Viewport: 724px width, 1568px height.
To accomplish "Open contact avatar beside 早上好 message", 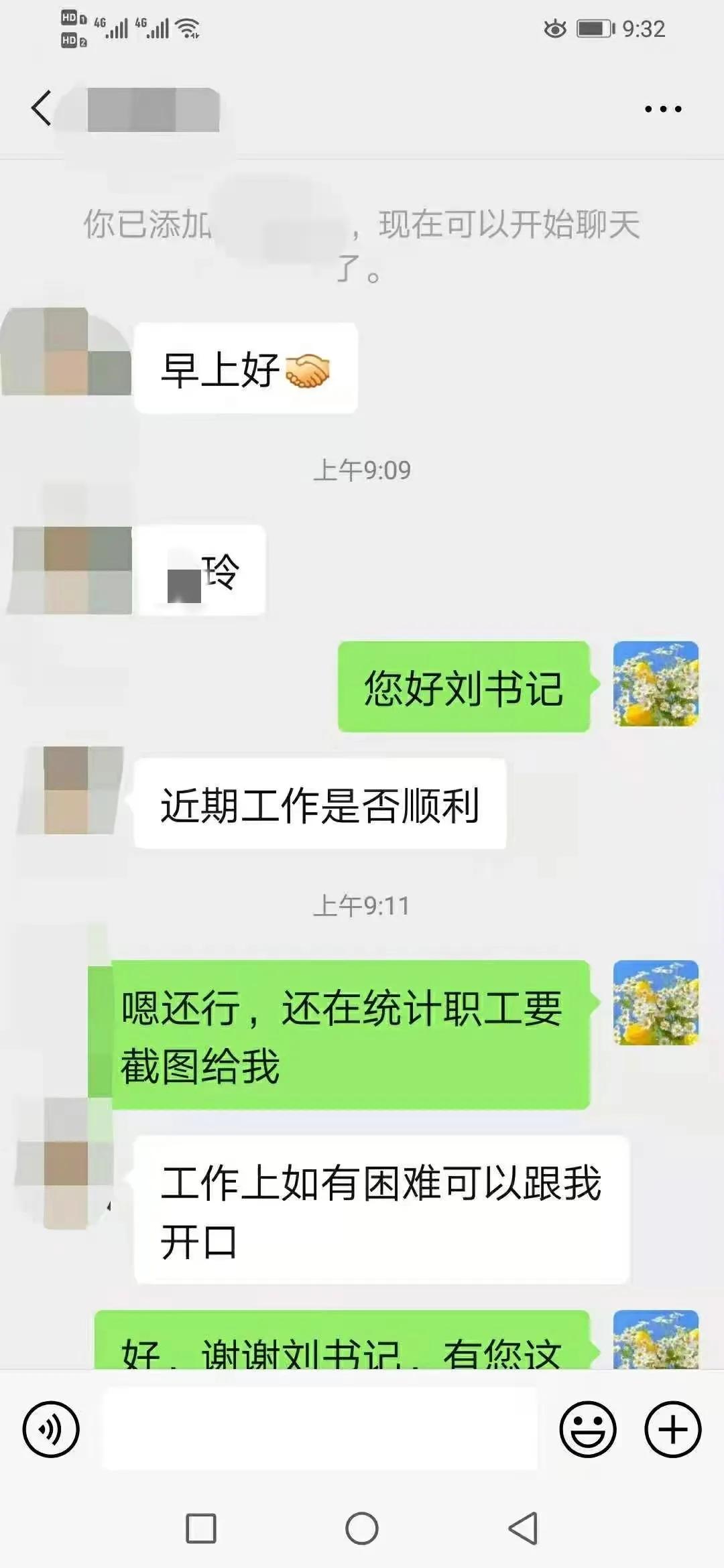I will pyautogui.click(x=67, y=351).
